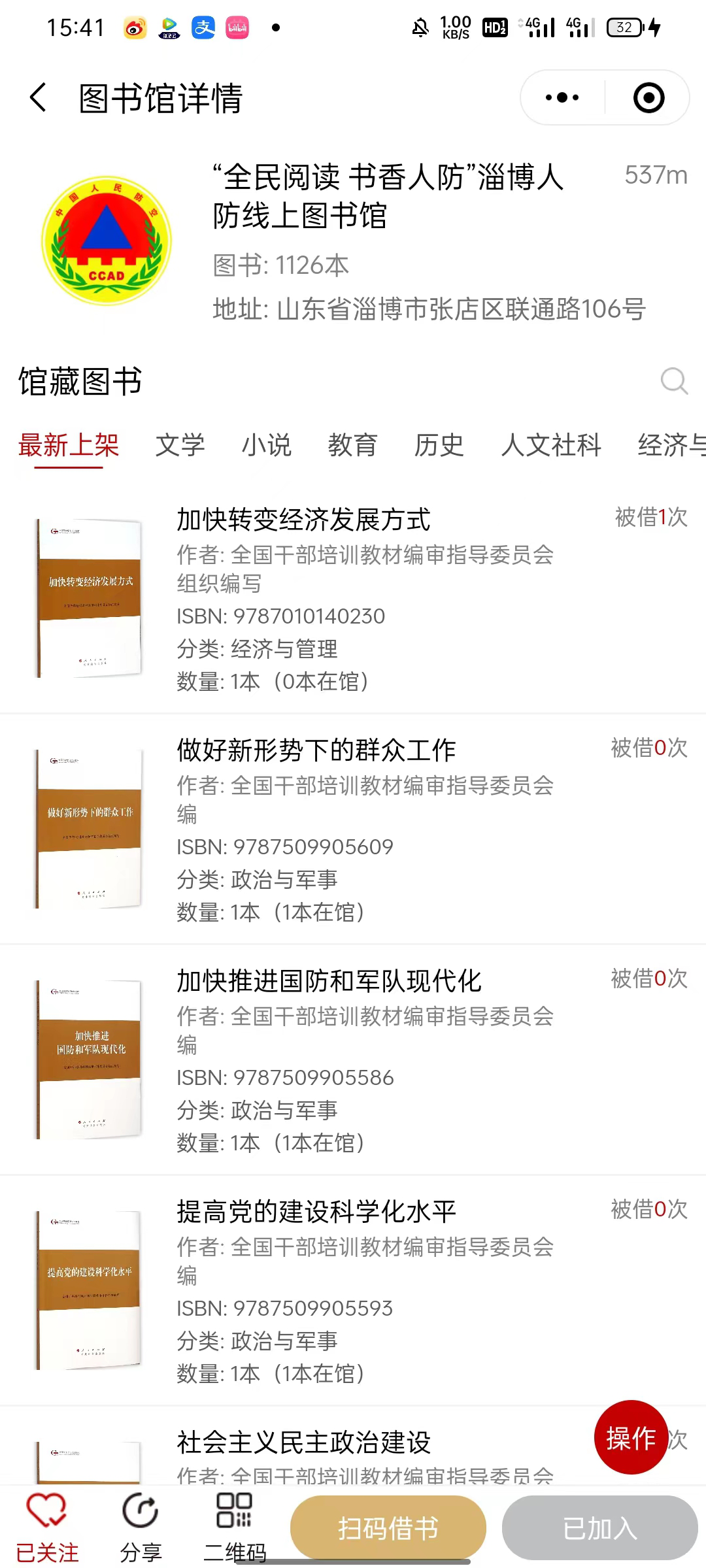Image resolution: width=706 pixels, height=1568 pixels.
Task: Unfollow library via 已关注 heart
Action: pos(47,1528)
